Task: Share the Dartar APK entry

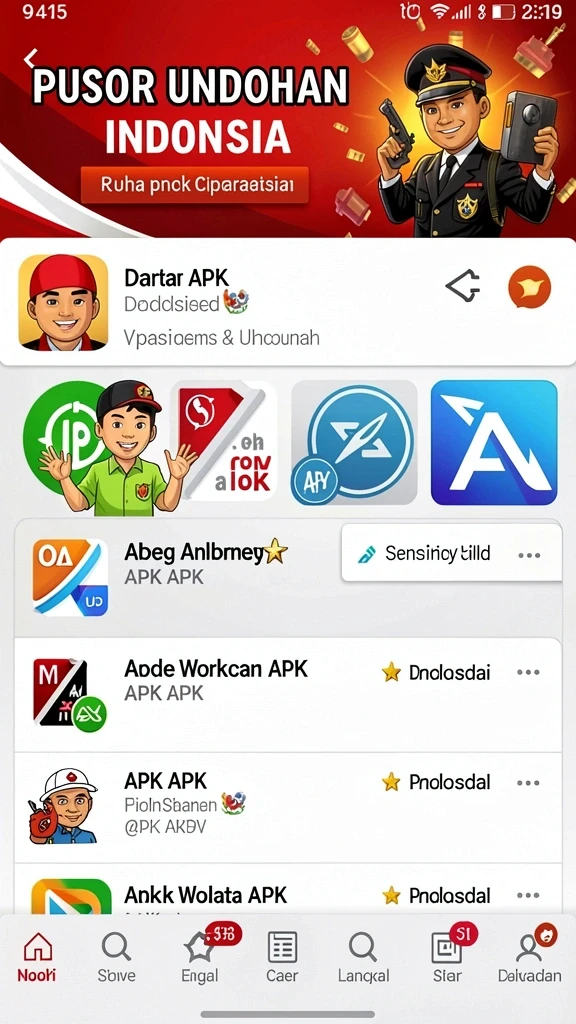Action: (x=463, y=287)
